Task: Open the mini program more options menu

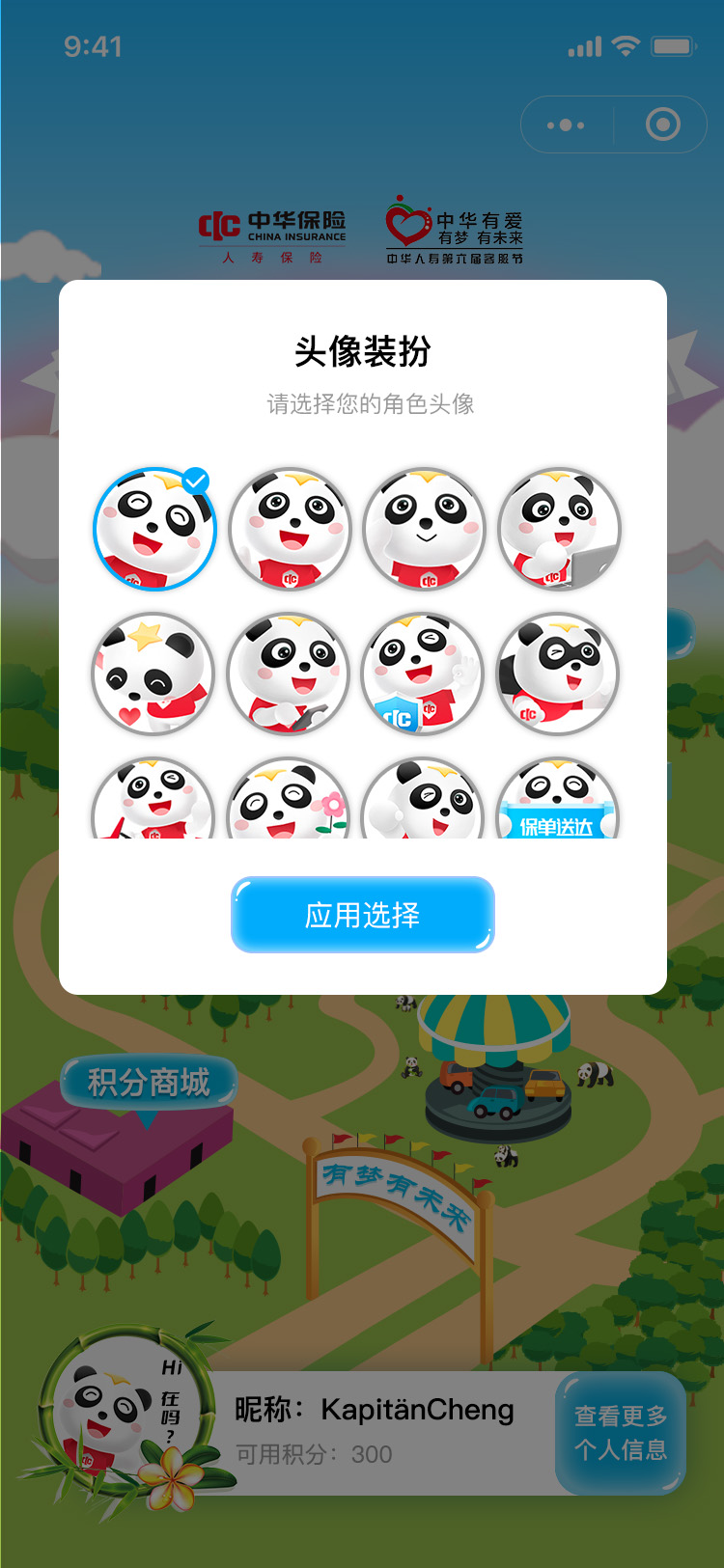Action: (x=566, y=124)
